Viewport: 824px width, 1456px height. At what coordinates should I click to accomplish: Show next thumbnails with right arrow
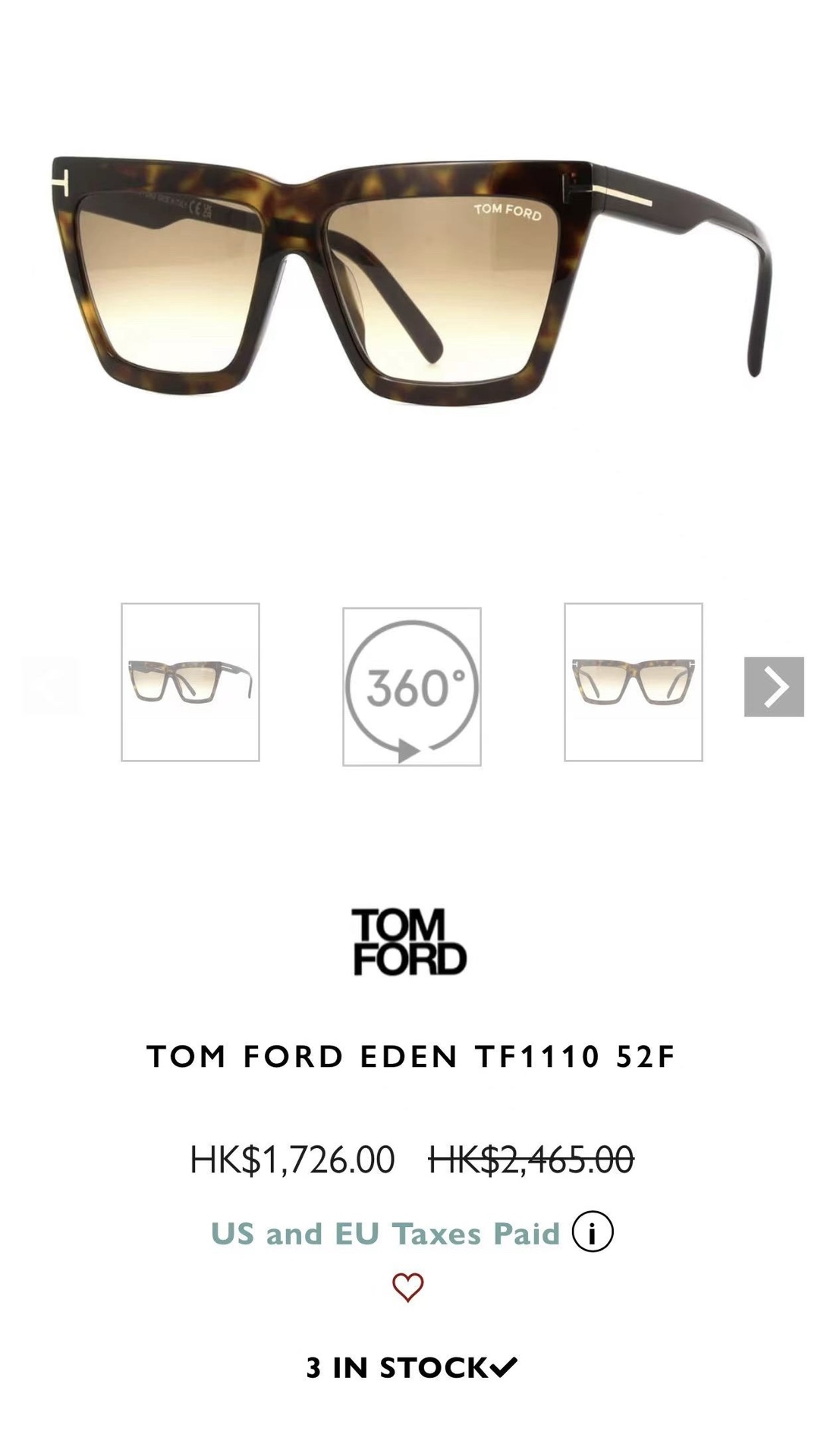point(774,686)
